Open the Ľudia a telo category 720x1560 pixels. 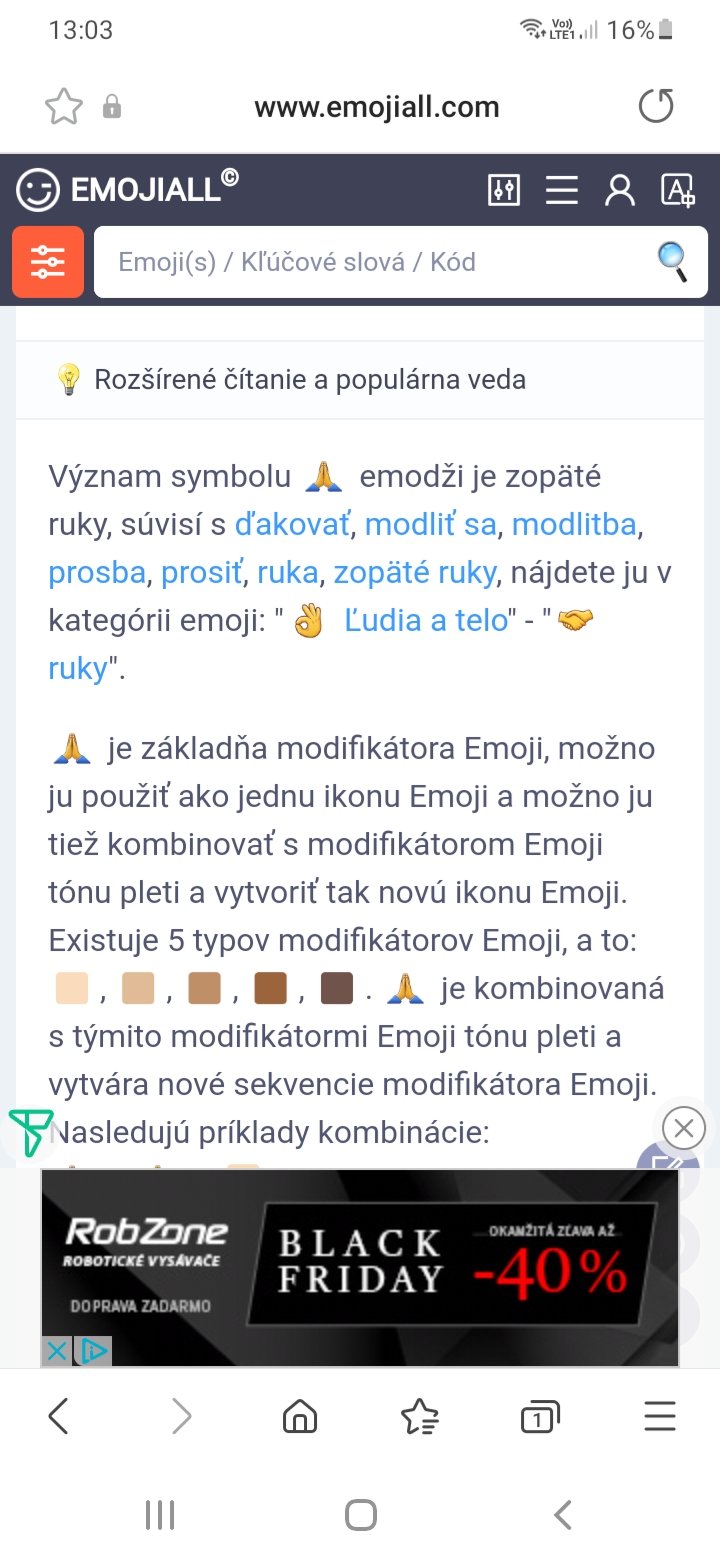pos(426,620)
